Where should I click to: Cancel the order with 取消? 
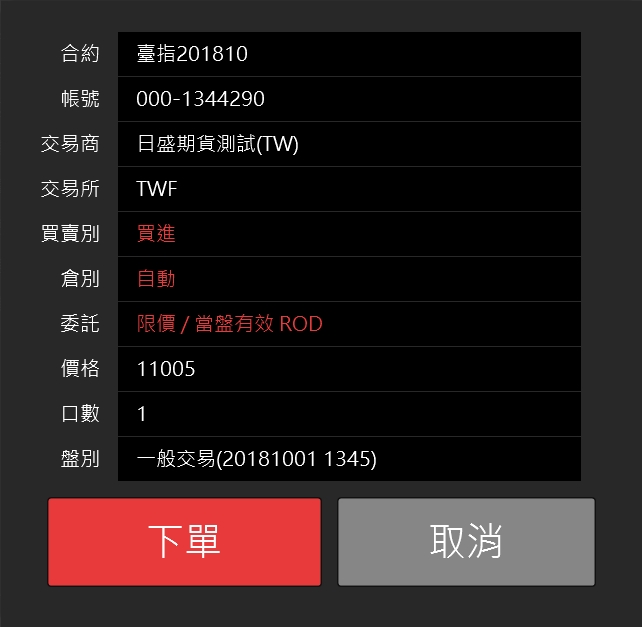click(x=466, y=541)
